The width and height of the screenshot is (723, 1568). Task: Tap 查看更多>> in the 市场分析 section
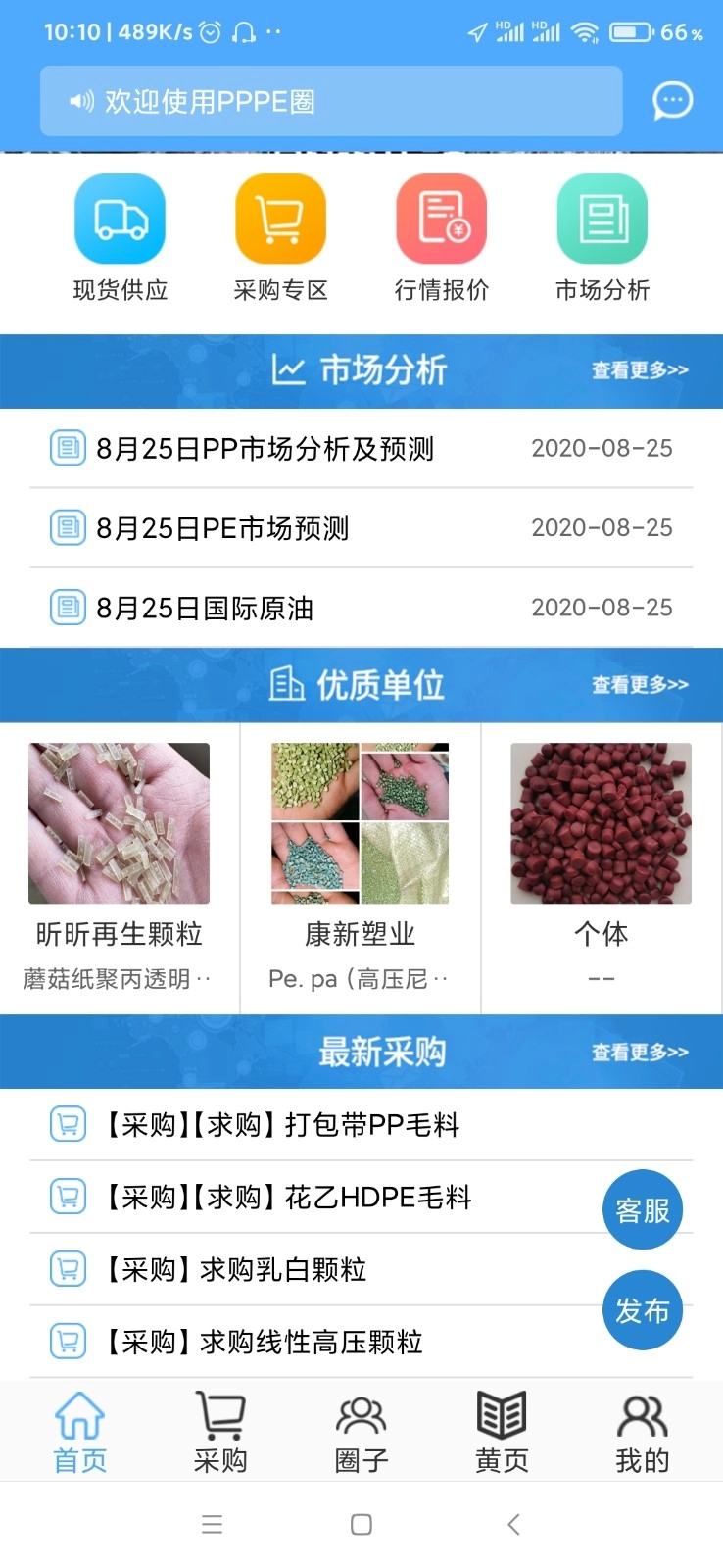(639, 370)
